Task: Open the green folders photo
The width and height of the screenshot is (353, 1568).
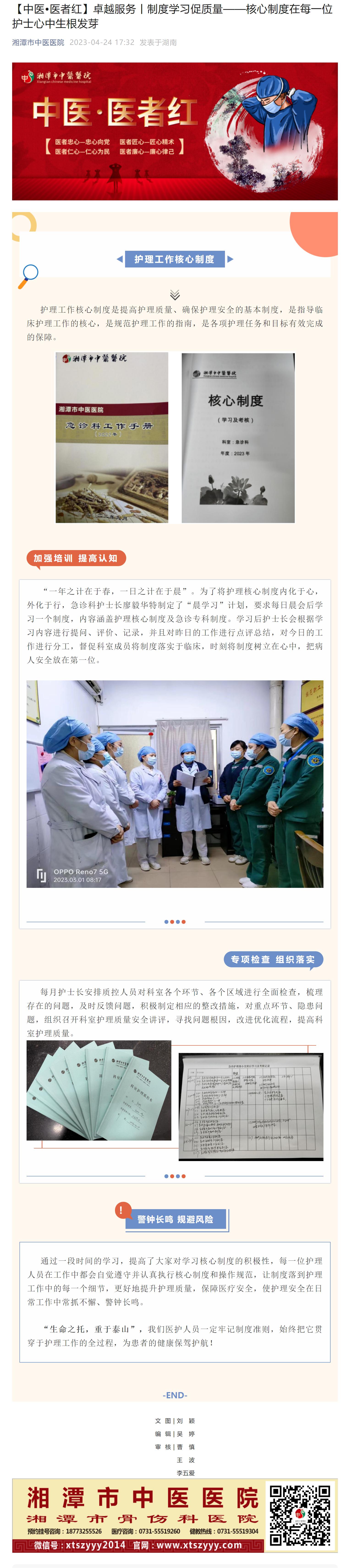Action: click(x=99, y=1090)
